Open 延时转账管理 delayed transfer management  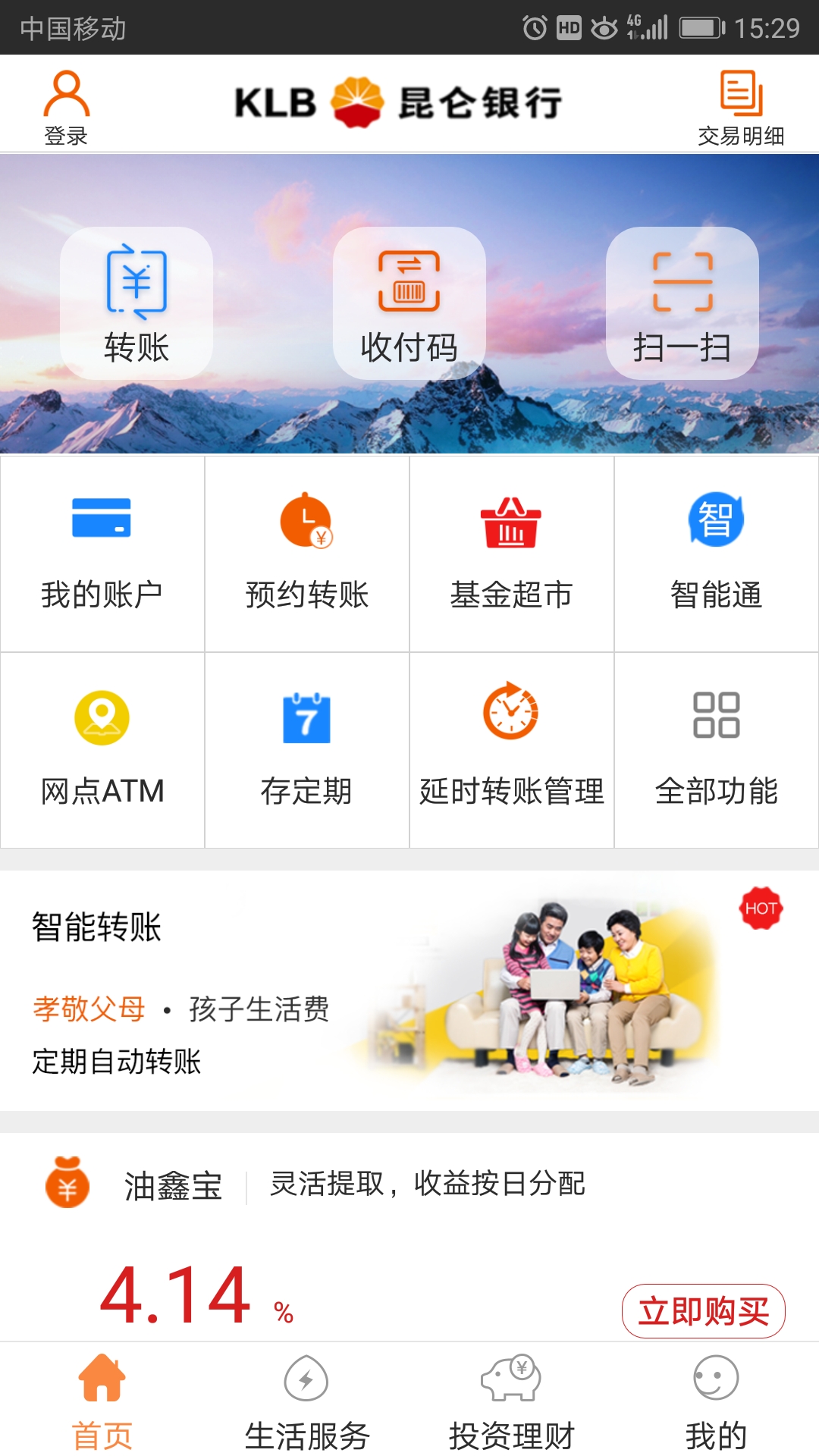[x=512, y=749]
